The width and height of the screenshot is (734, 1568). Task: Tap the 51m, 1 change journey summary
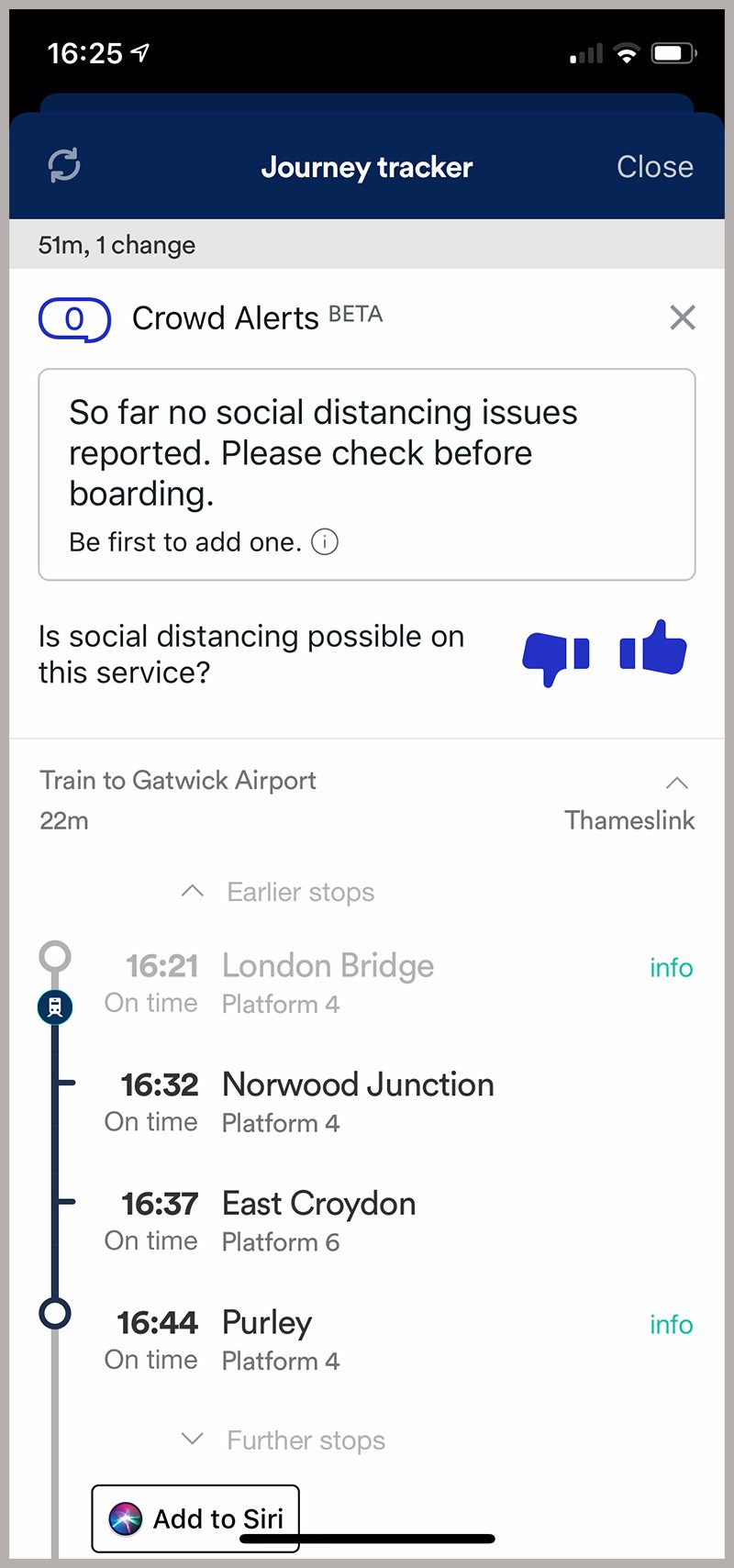pyautogui.click(x=116, y=245)
